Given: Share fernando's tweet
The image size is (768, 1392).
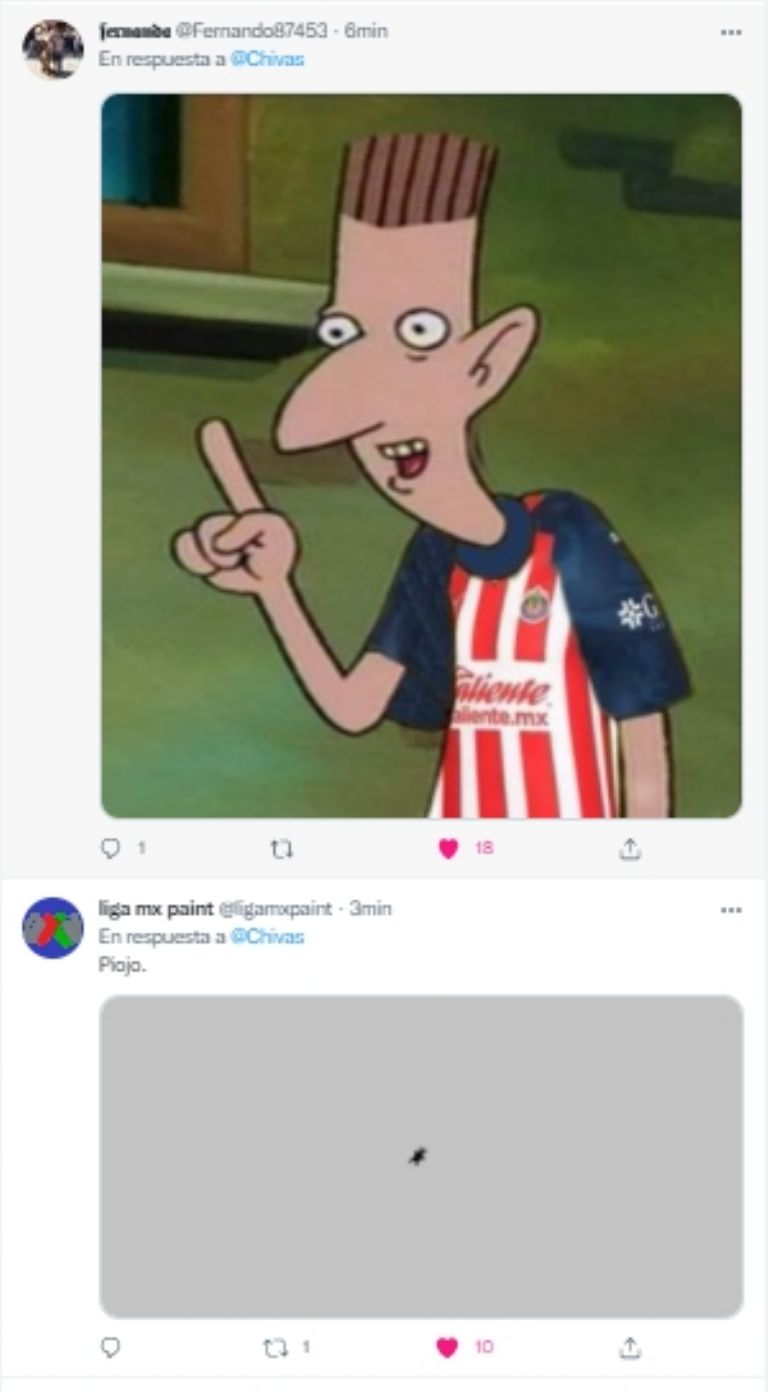Looking at the screenshot, I should click(x=629, y=848).
